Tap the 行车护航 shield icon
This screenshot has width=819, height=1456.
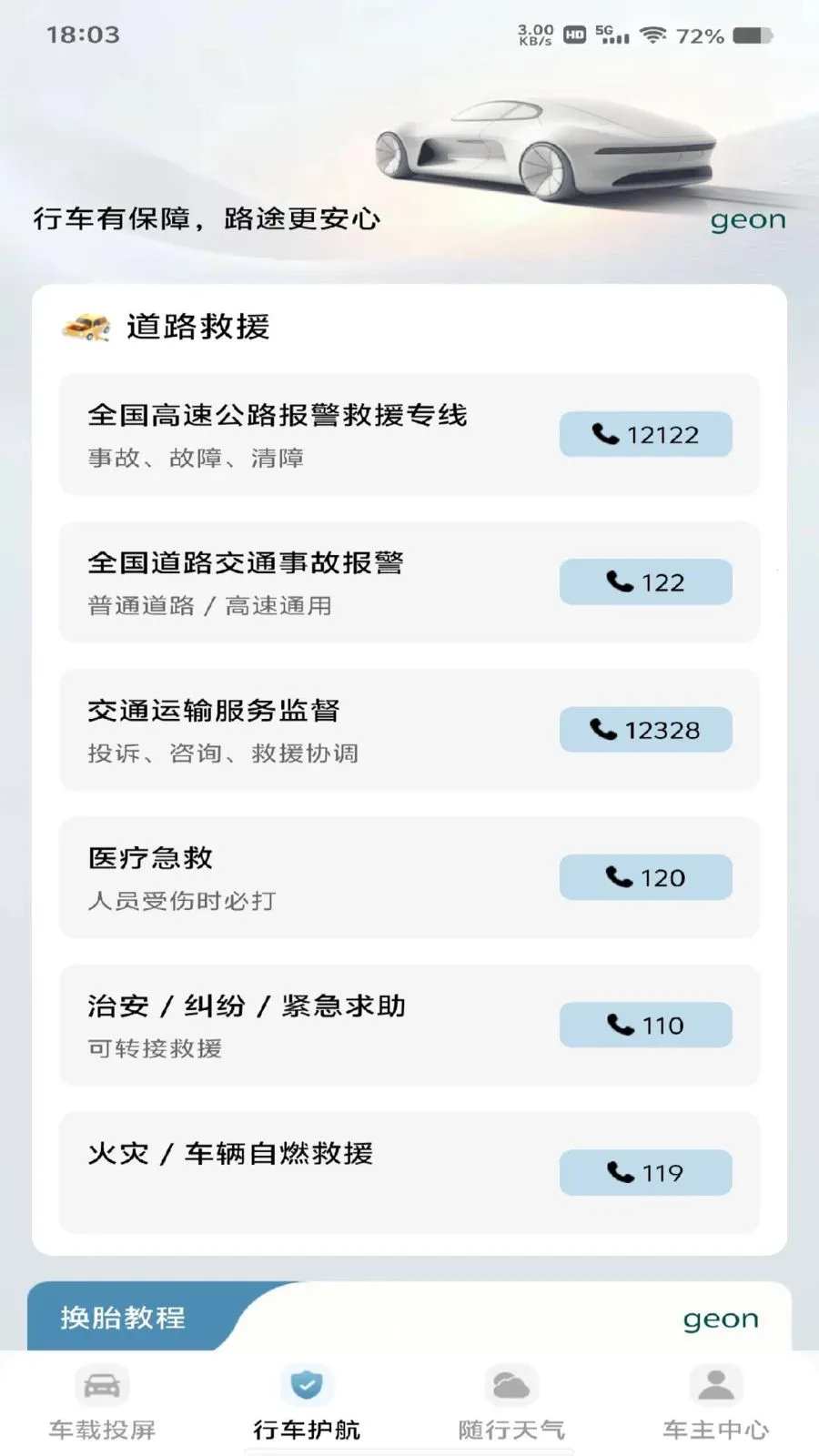pos(305,1385)
